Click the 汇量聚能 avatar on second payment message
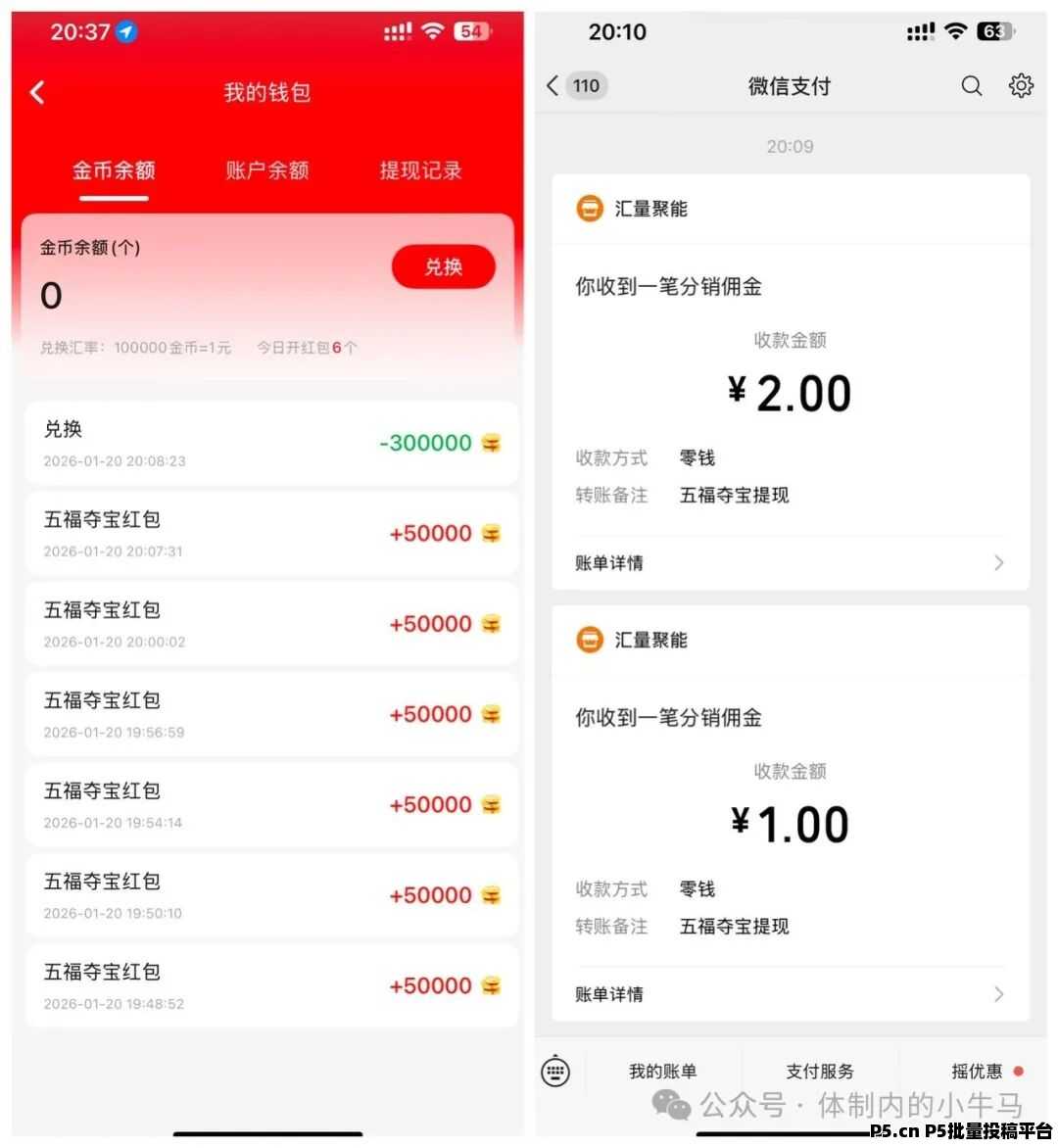The height and width of the screenshot is (1148, 1058). tap(589, 640)
